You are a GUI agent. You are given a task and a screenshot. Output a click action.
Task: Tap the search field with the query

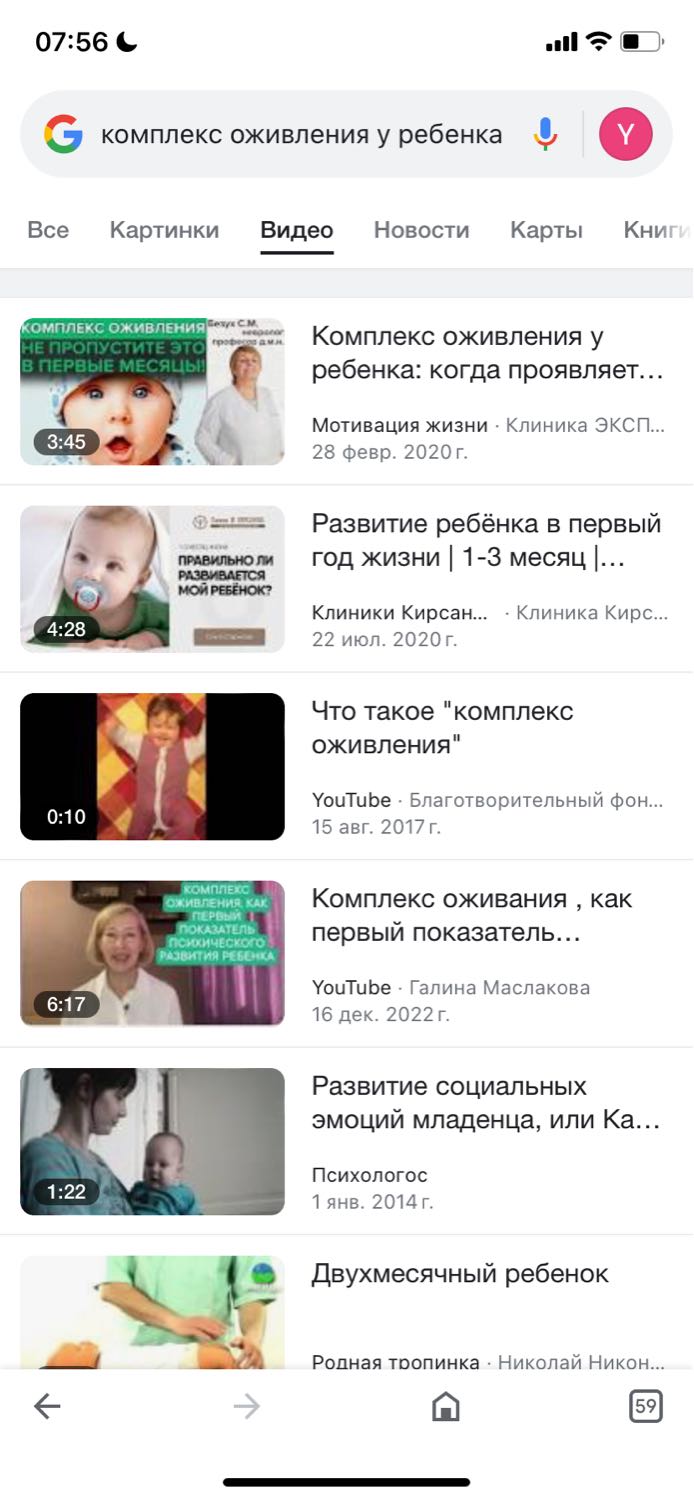click(301, 134)
